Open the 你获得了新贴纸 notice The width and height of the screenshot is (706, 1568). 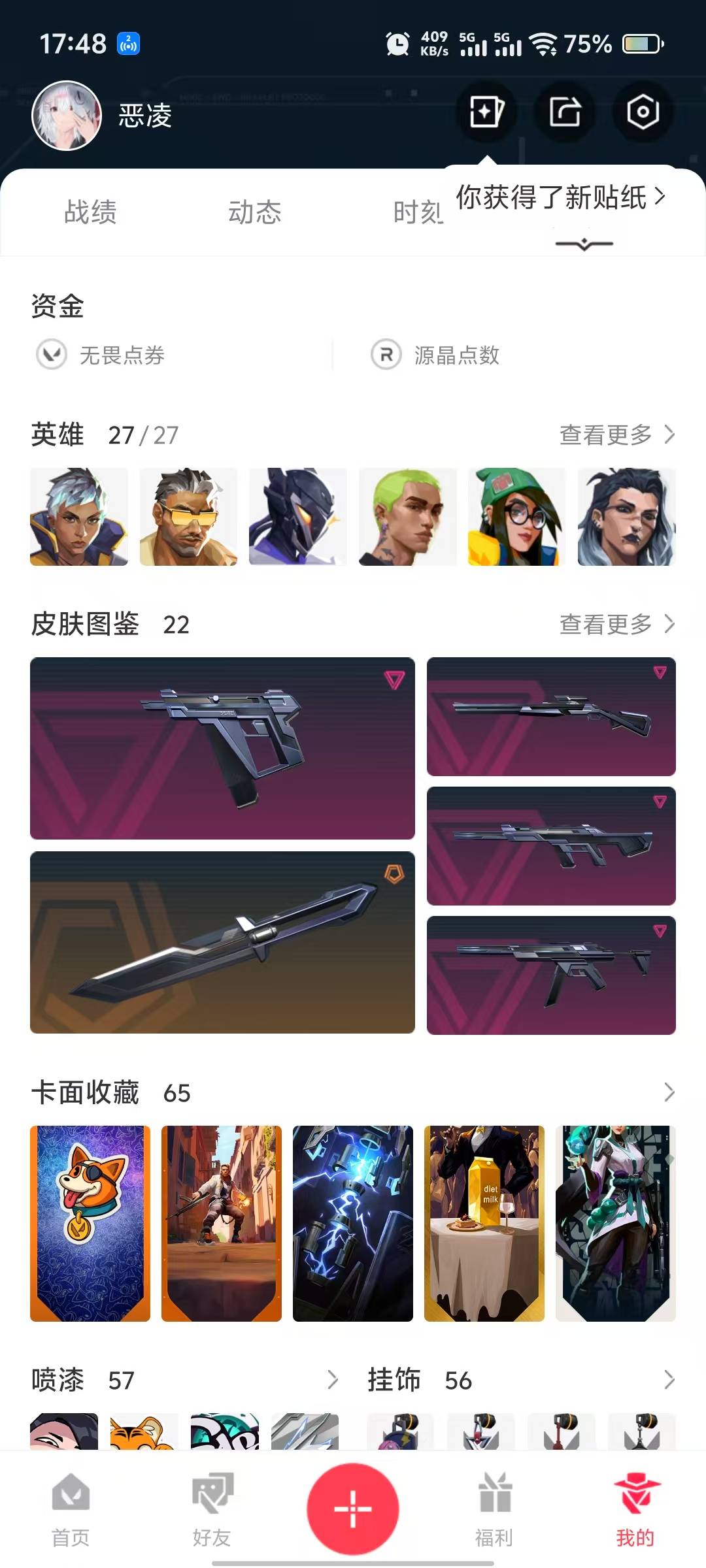tap(560, 197)
